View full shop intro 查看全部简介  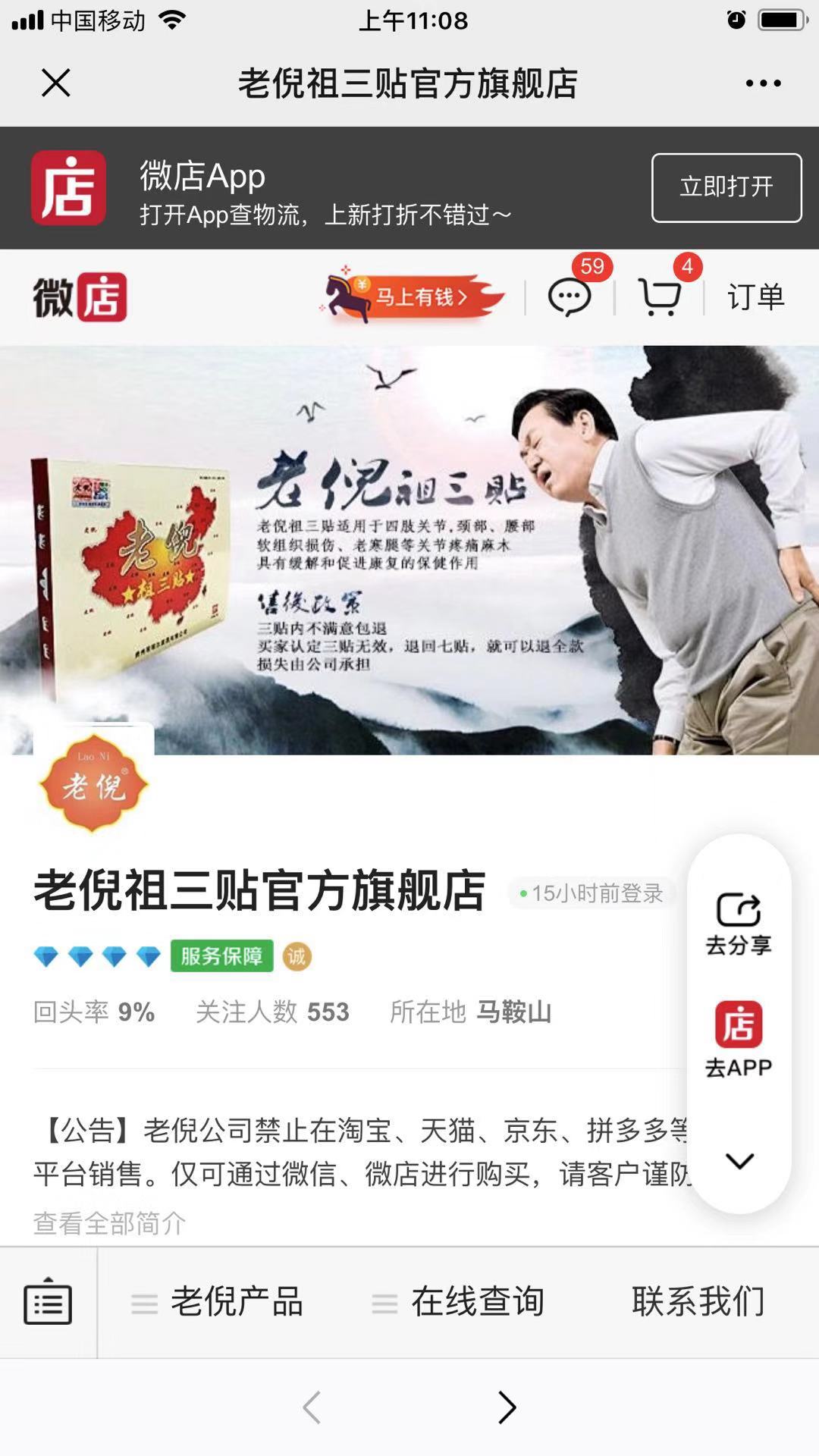109,1222
